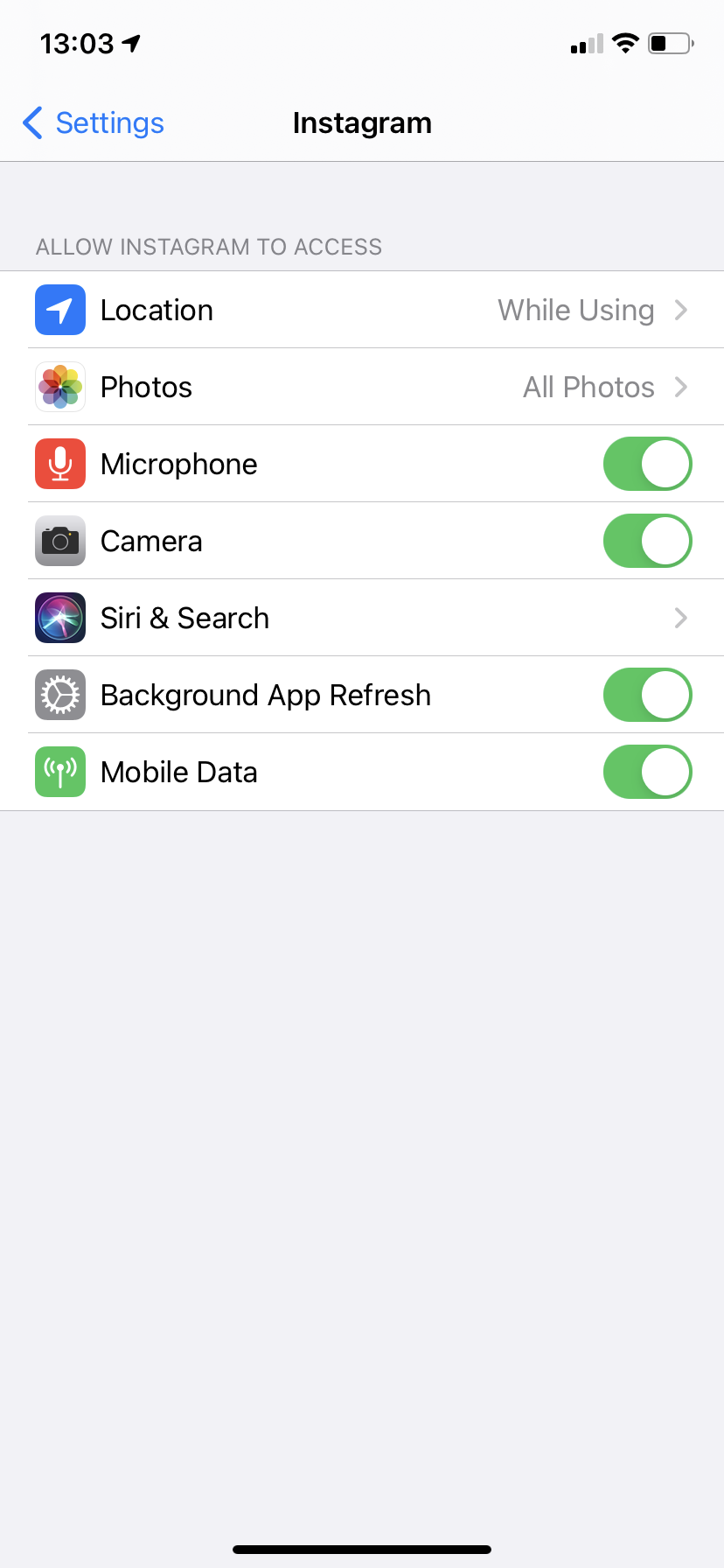Open Siri & Search settings
This screenshot has height=1568, width=724.
pyautogui.click(x=362, y=619)
